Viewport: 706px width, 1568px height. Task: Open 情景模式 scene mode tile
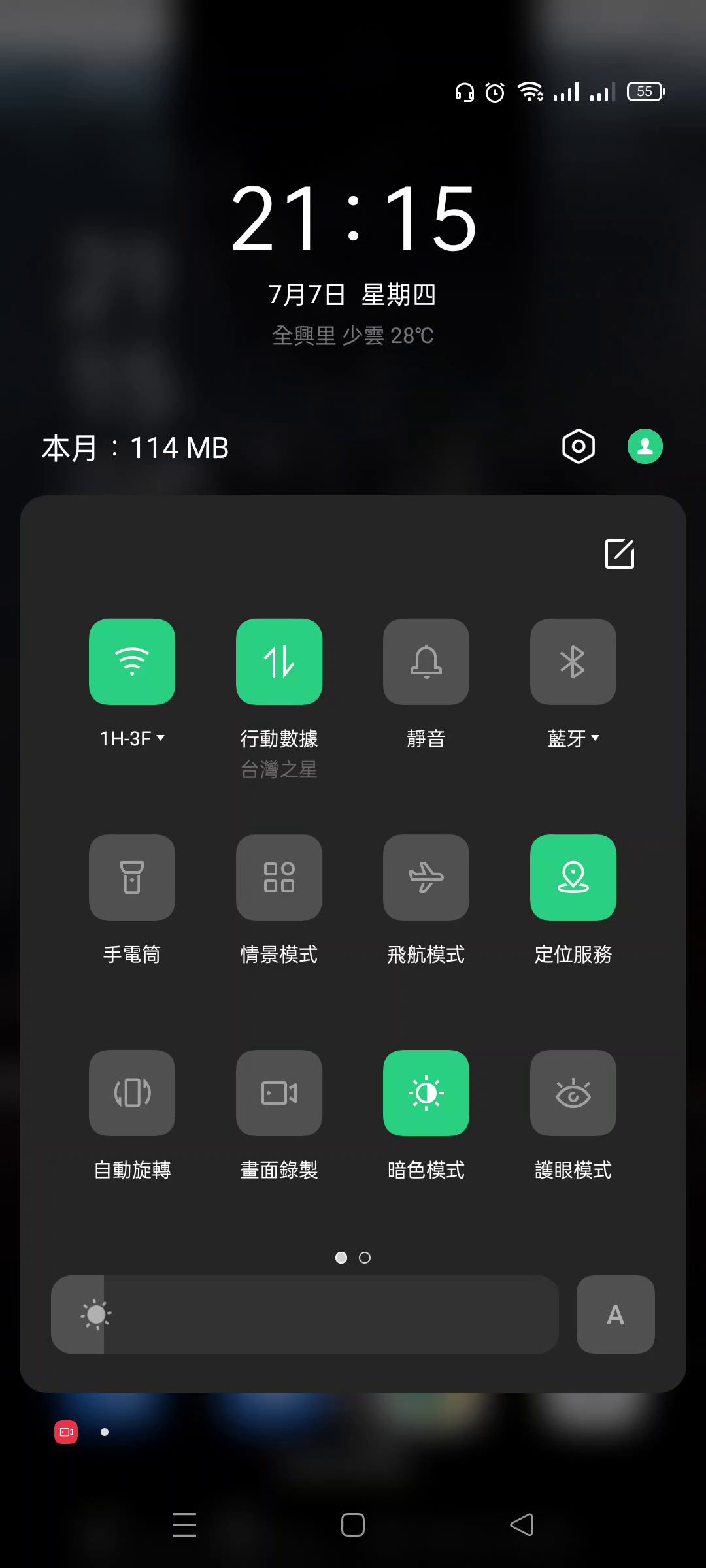(279, 877)
